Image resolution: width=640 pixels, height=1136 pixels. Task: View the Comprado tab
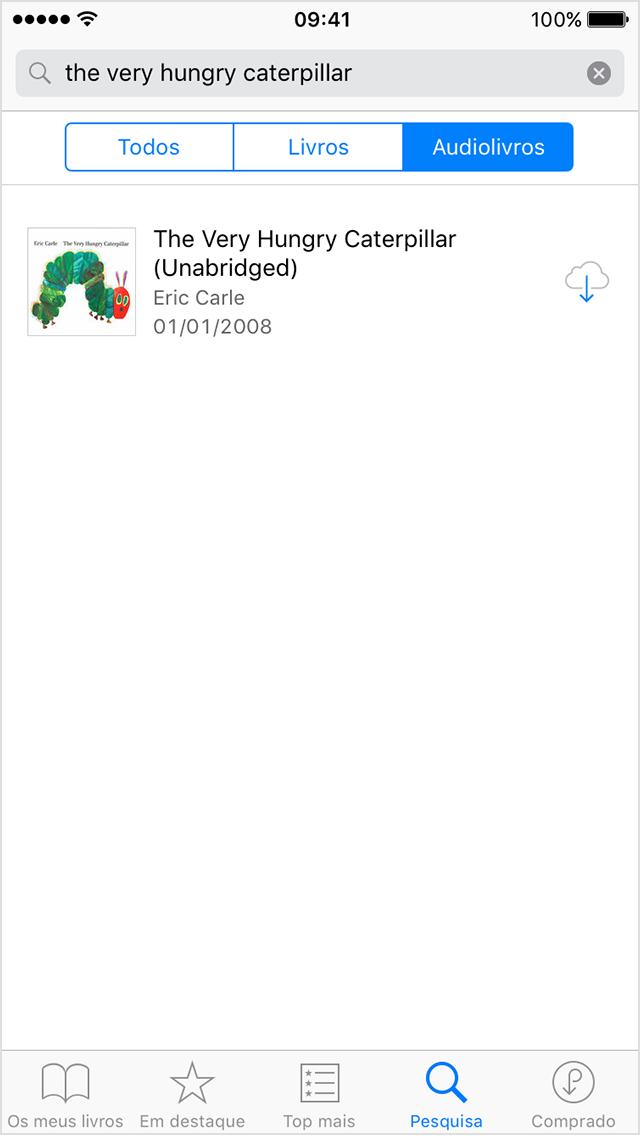pos(573,1094)
